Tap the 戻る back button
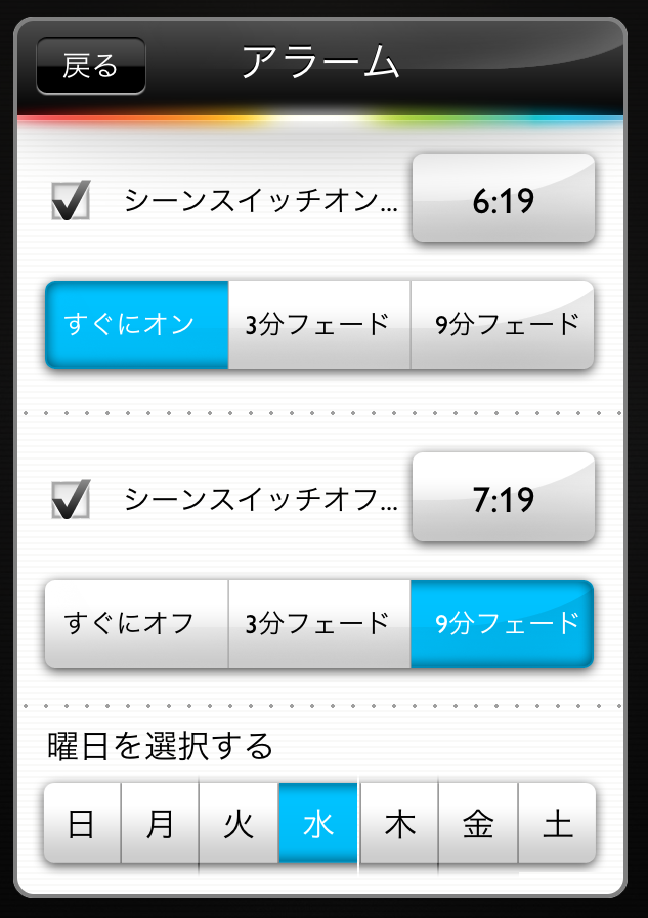Image resolution: width=648 pixels, height=918 pixels. (x=91, y=66)
